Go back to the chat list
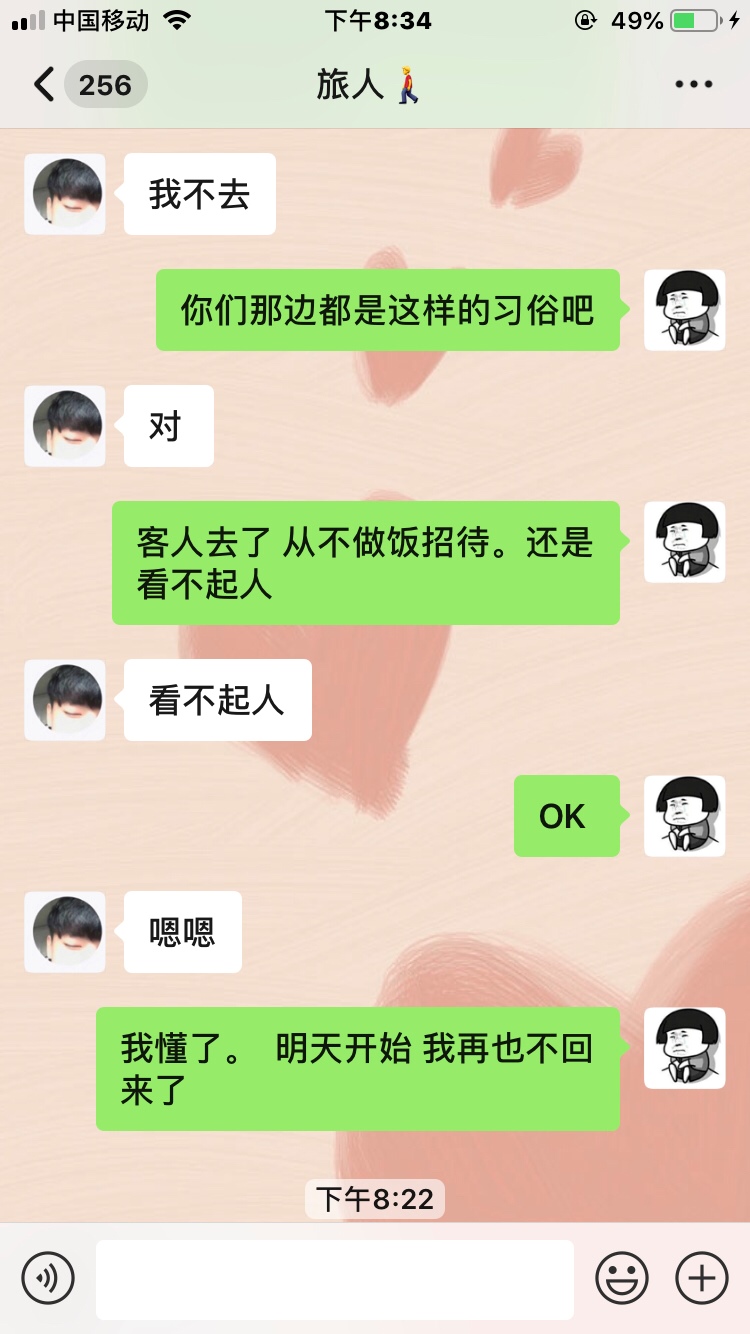The image size is (750, 1334). point(45,85)
